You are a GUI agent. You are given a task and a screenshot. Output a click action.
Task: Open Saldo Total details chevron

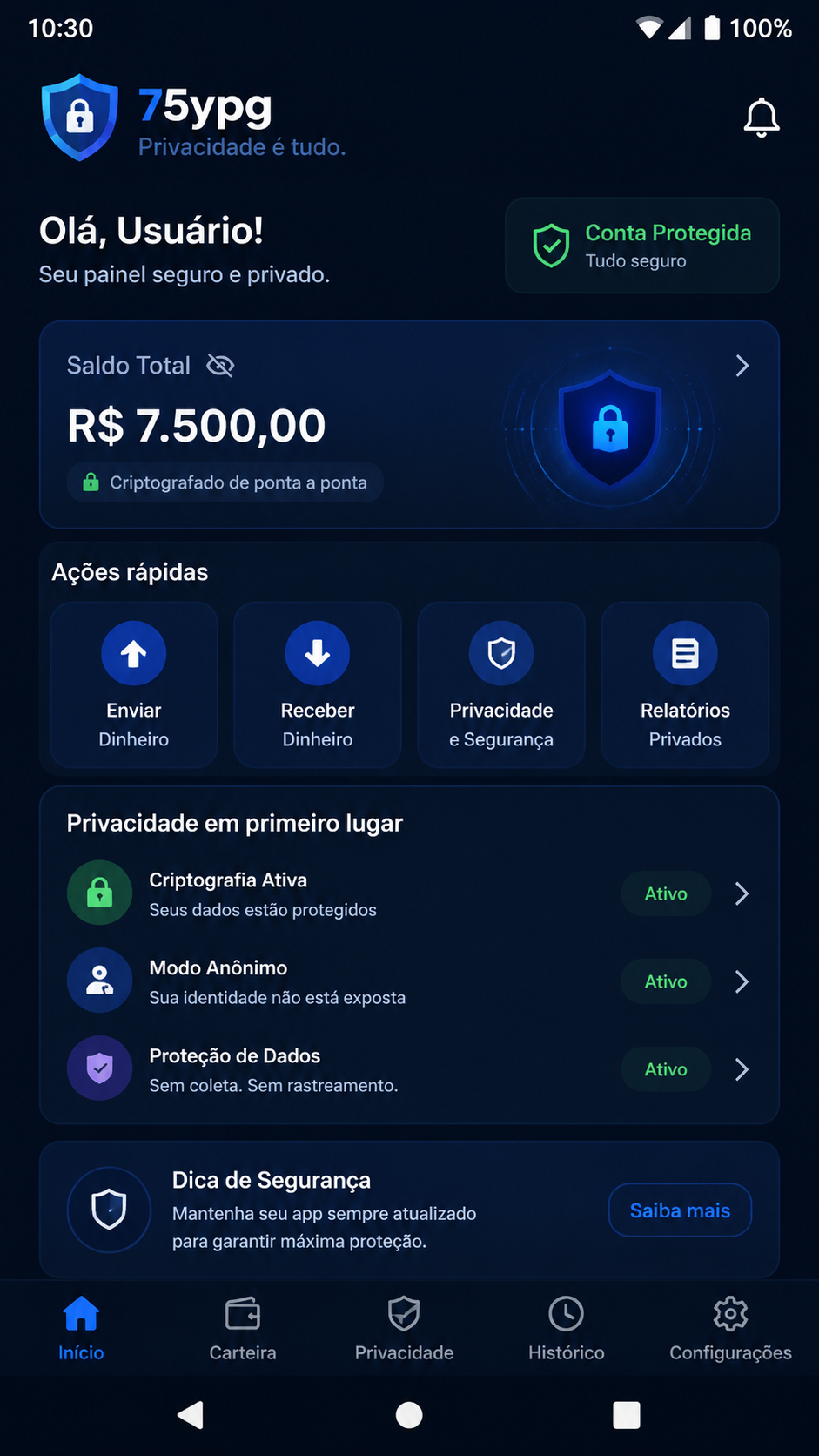pos(742,366)
